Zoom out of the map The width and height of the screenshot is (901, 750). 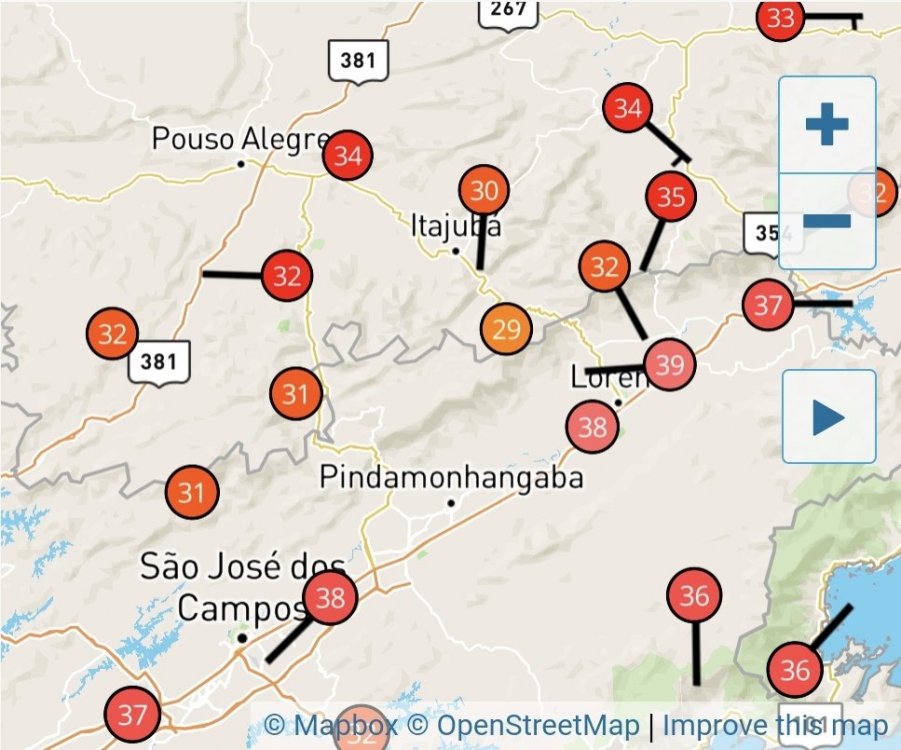[827, 221]
